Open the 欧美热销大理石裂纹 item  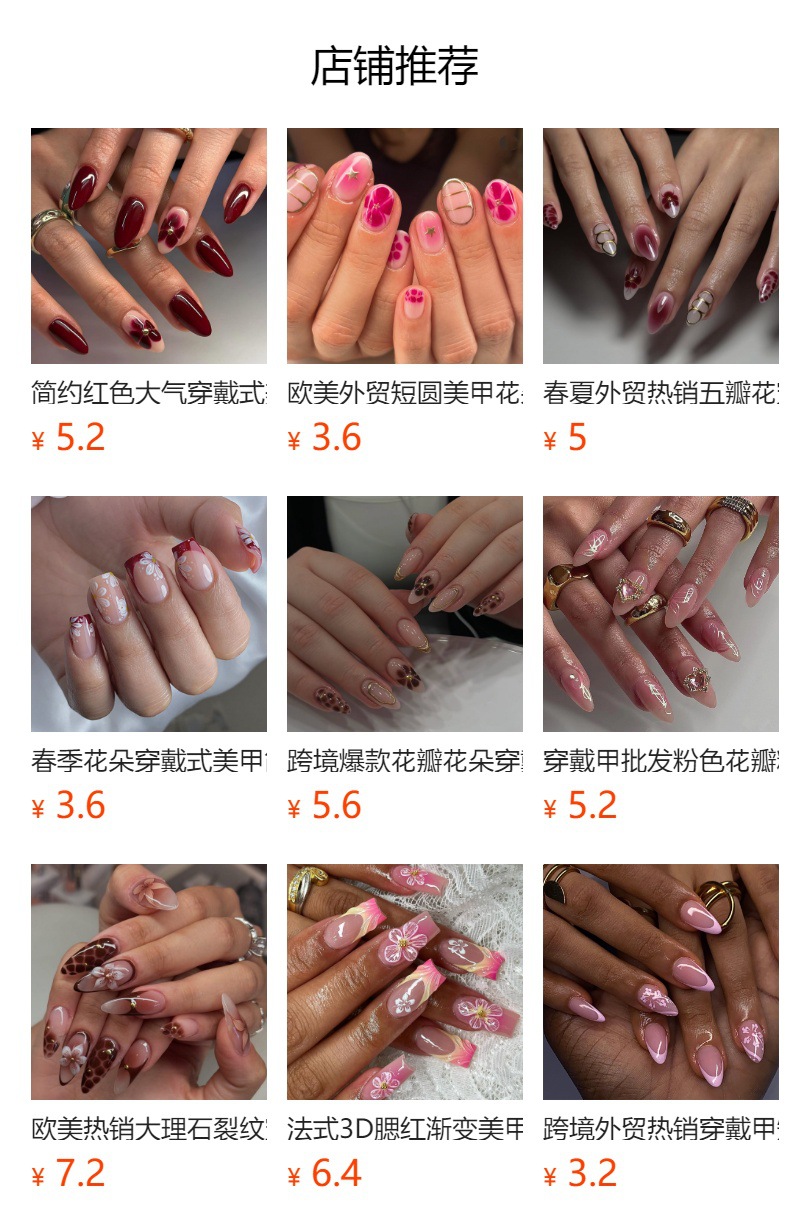pyautogui.click(x=149, y=982)
